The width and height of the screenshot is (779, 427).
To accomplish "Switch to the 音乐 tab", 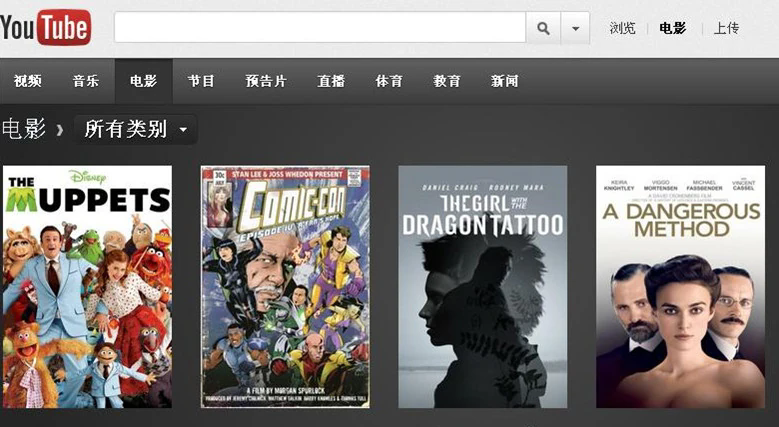I will 86,81.
